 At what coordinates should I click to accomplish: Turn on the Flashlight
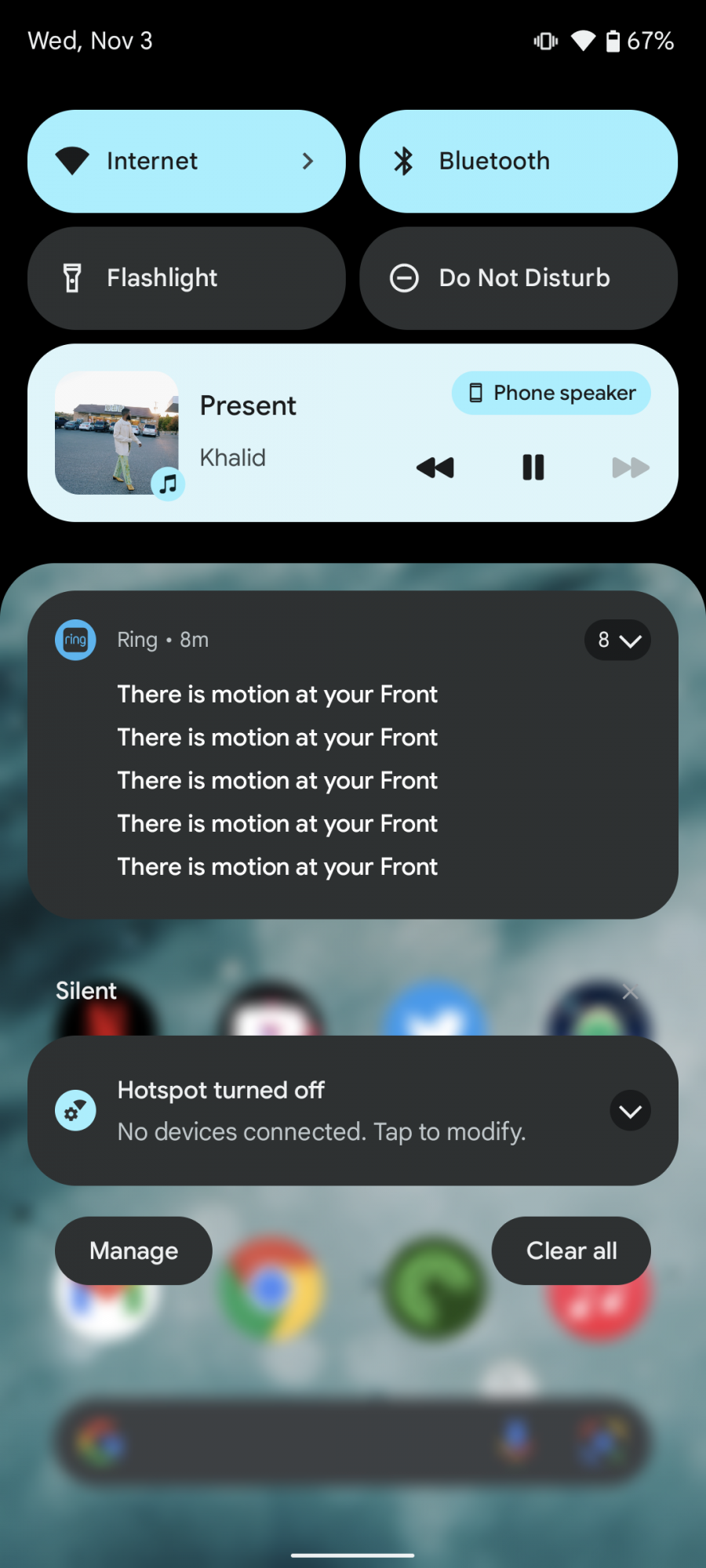point(186,278)
